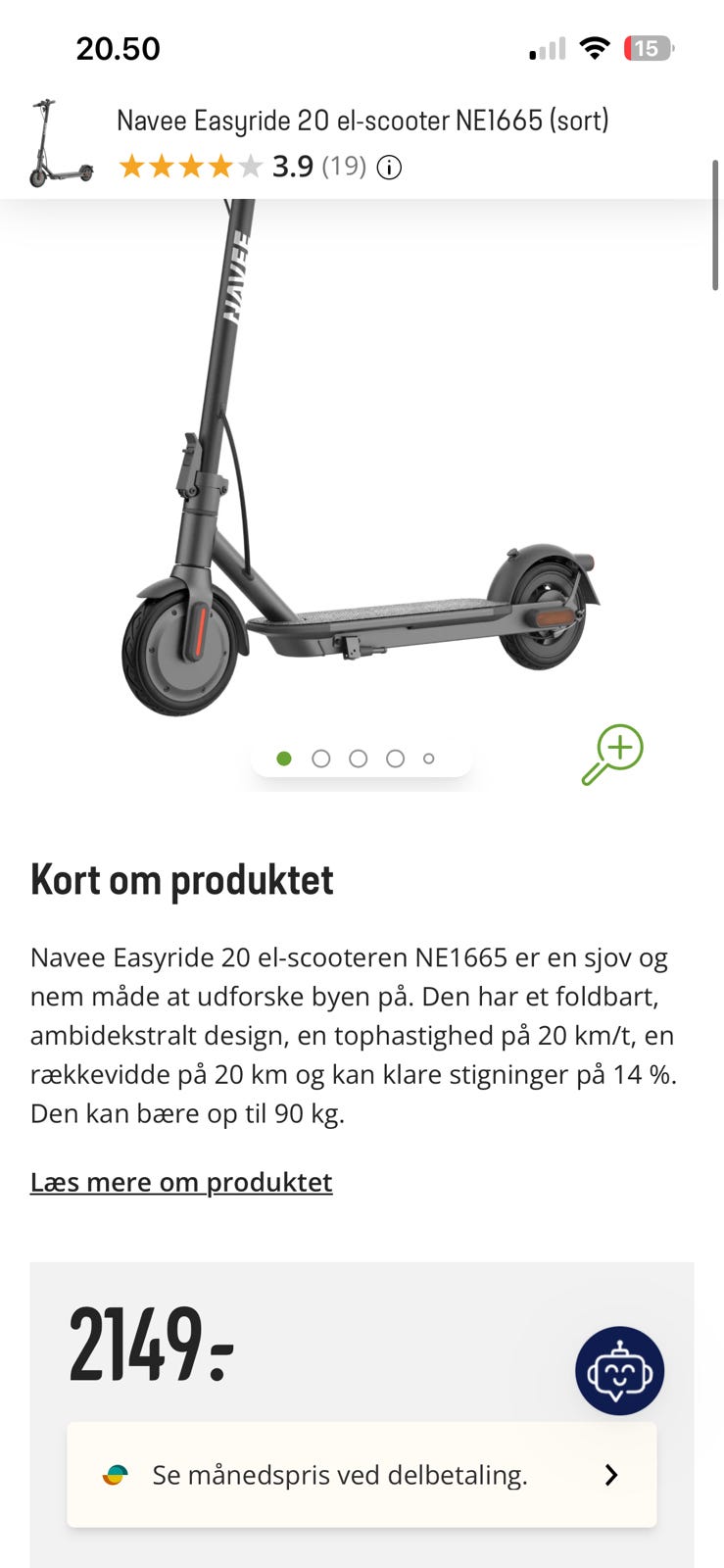Viewport: 724px width, 1568px height.
Task: Select the third image page dot
Action: point(358,759)
